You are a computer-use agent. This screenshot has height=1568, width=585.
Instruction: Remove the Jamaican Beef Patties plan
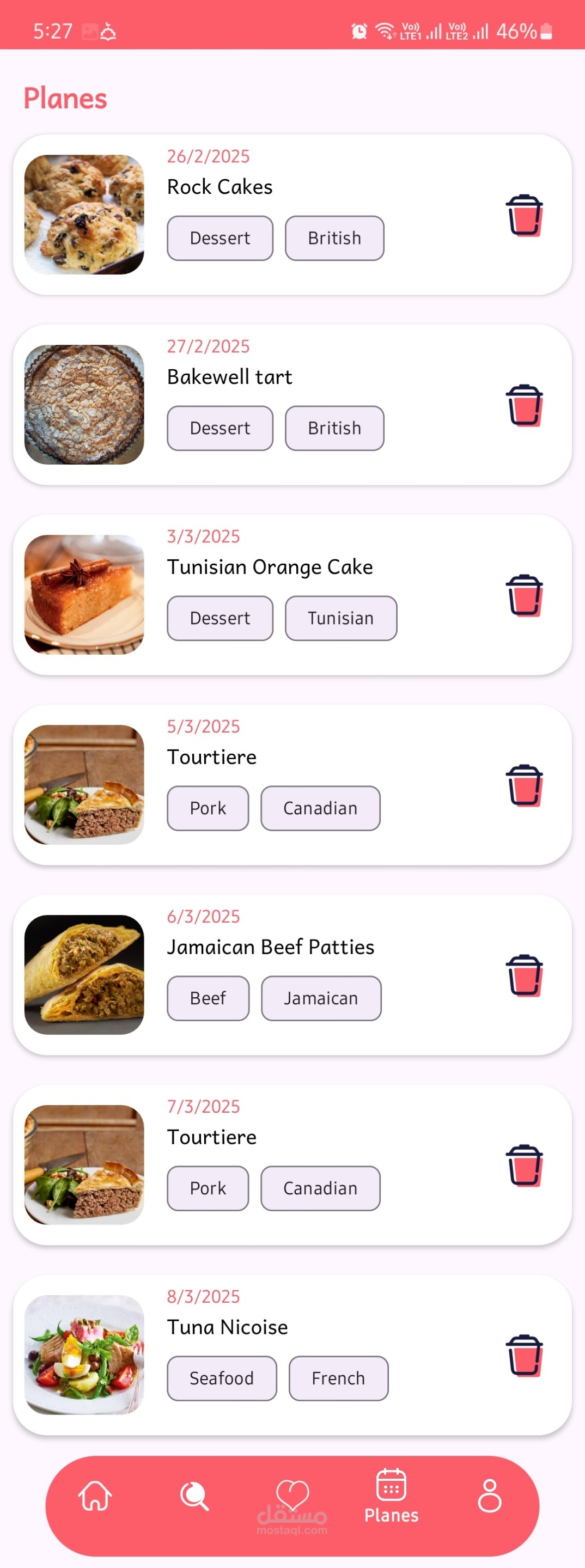coord(523,974)
